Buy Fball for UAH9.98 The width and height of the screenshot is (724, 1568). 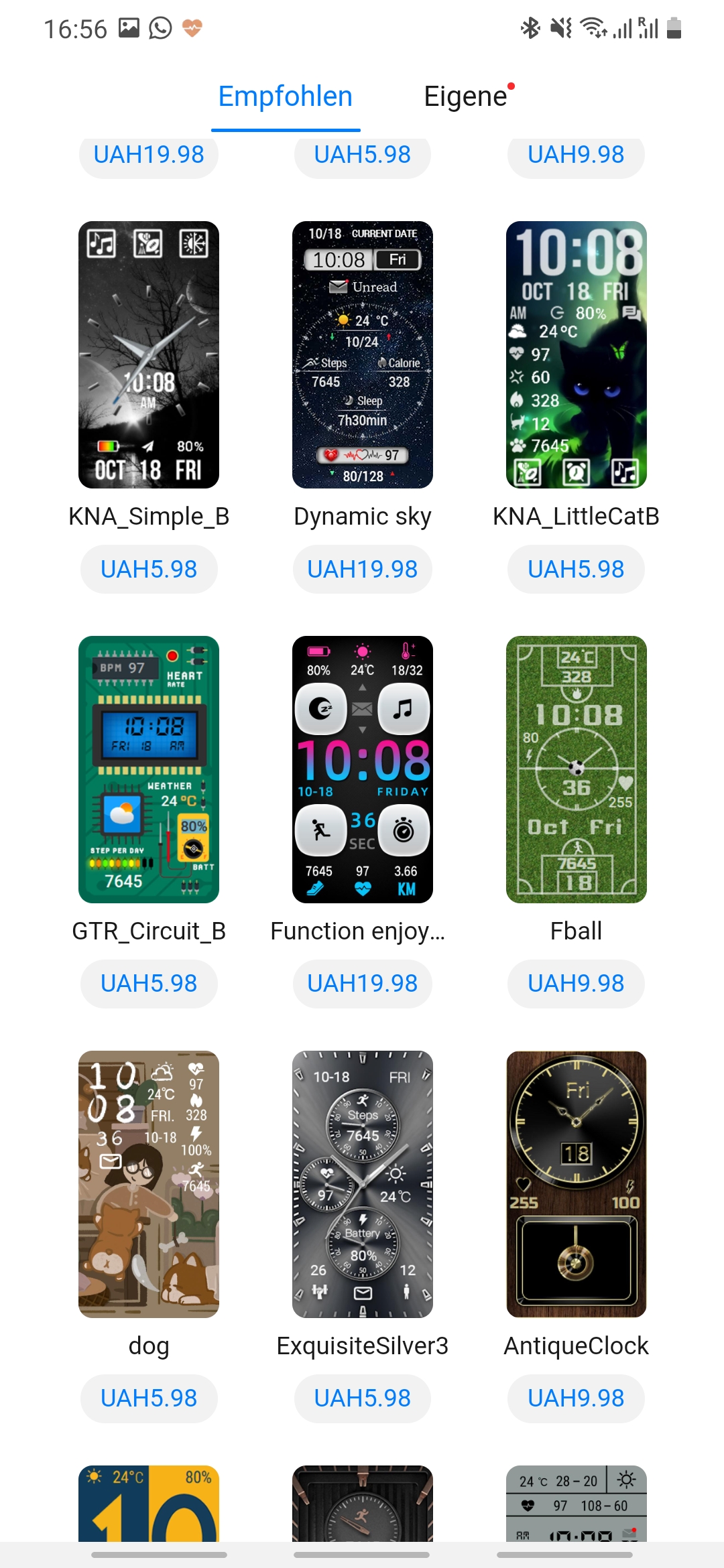point(577,984)
